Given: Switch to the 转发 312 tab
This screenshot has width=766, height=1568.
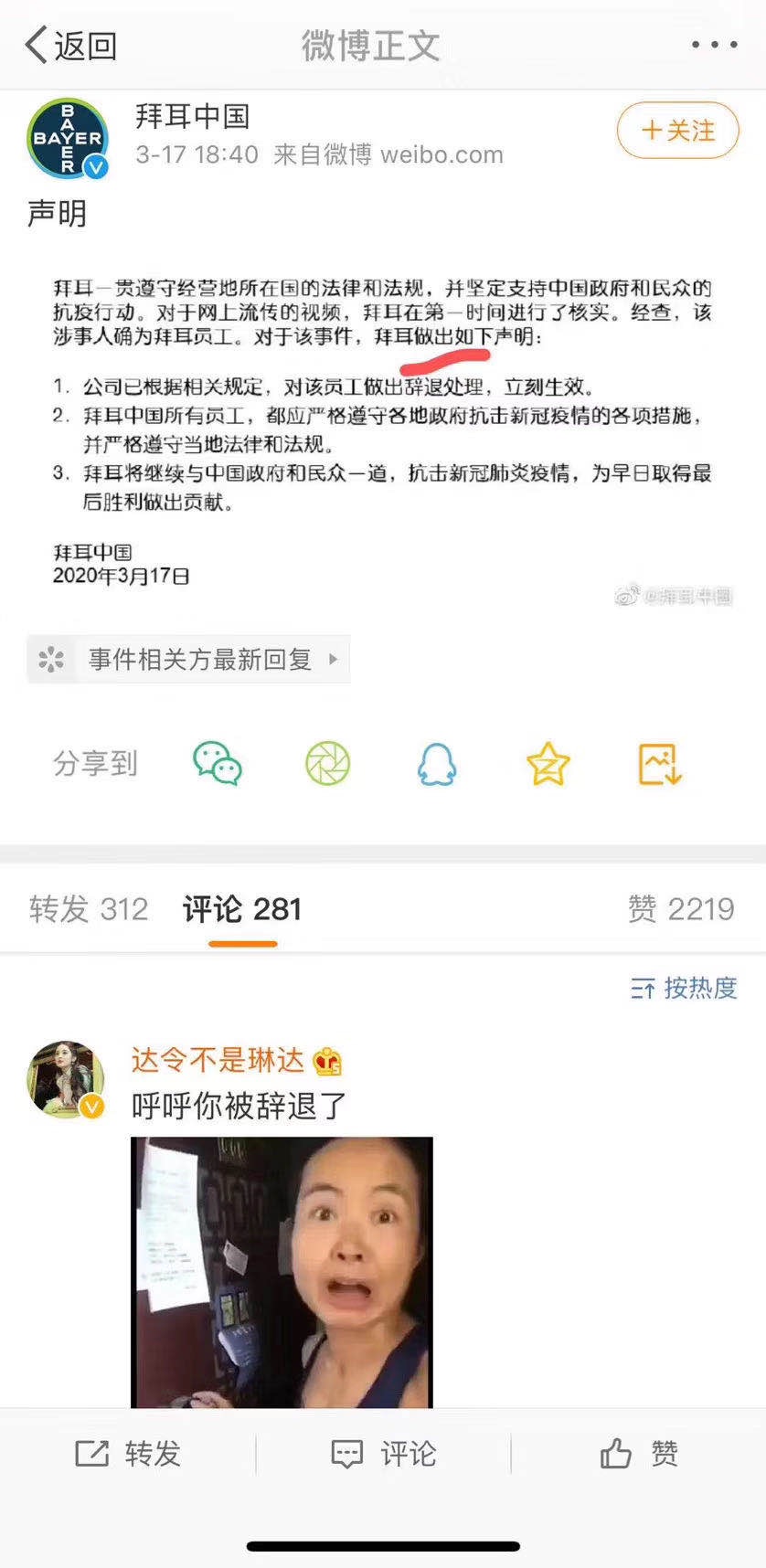Looking at the screenshot, I should click(x=89, y=909).
